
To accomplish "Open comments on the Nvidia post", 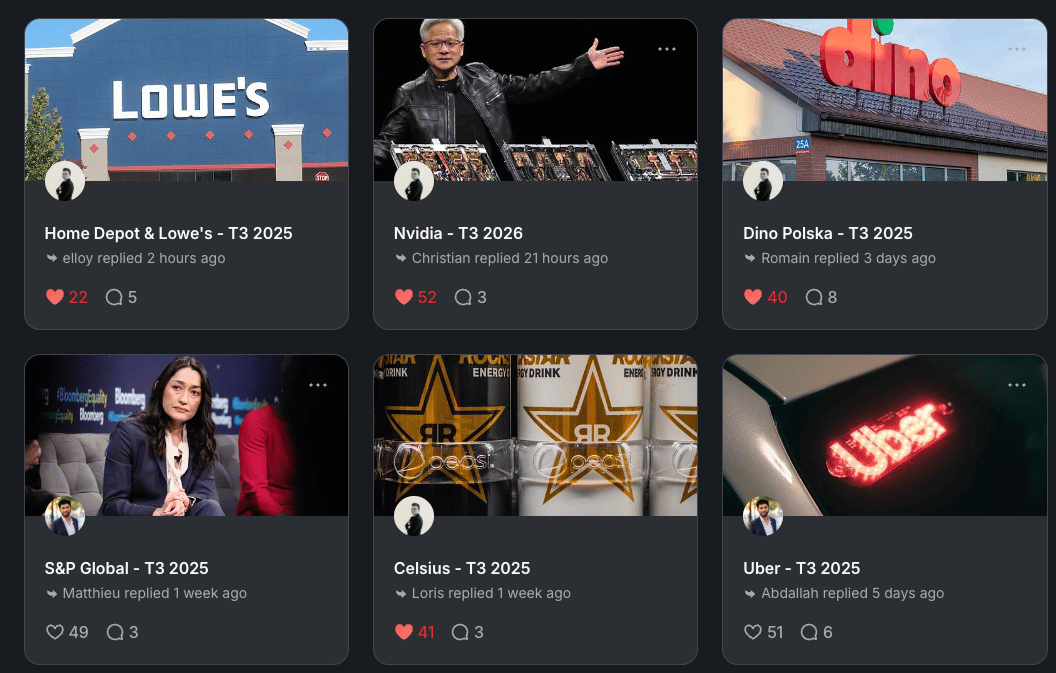I will coord(464,297).
